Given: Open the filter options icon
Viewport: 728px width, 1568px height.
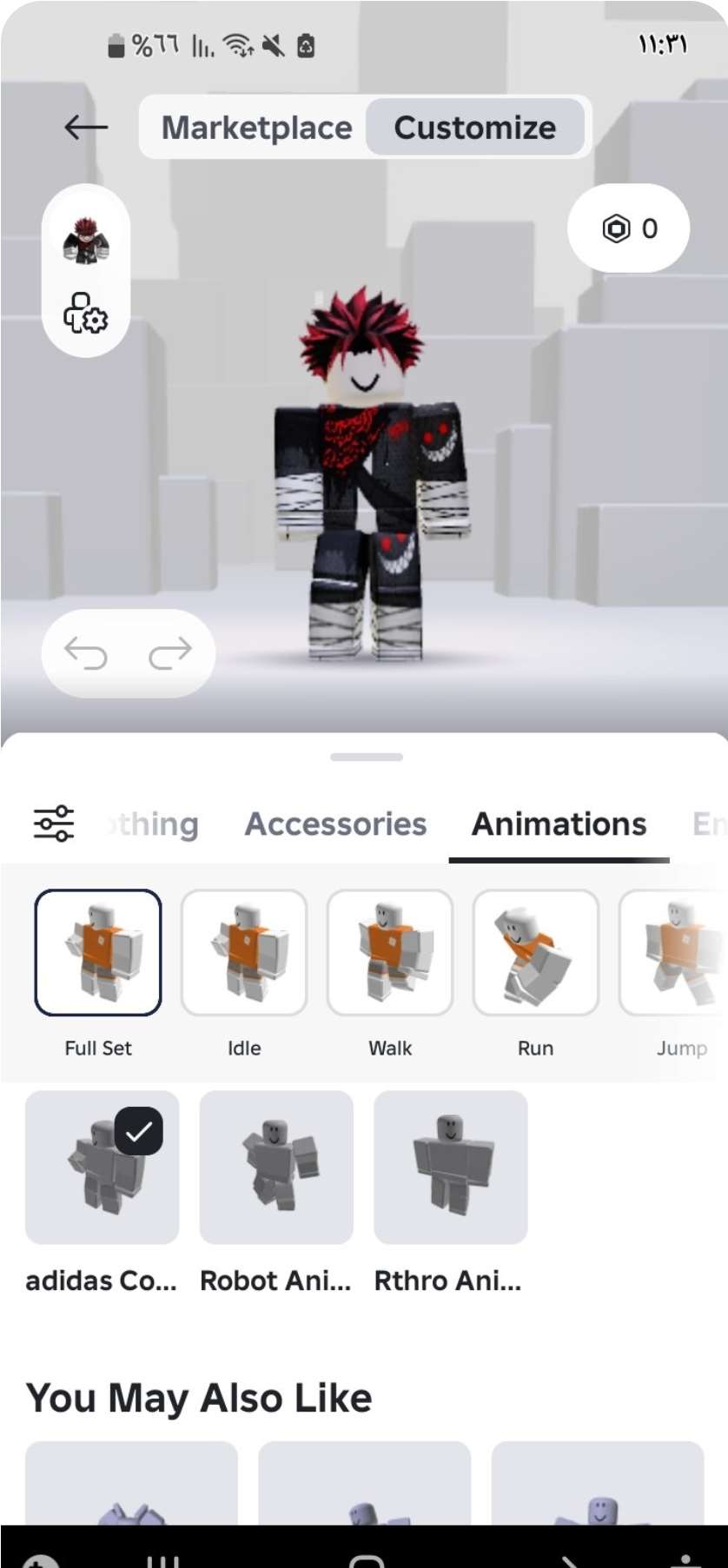Looking at the screenshot, I should tap(52, 823).
